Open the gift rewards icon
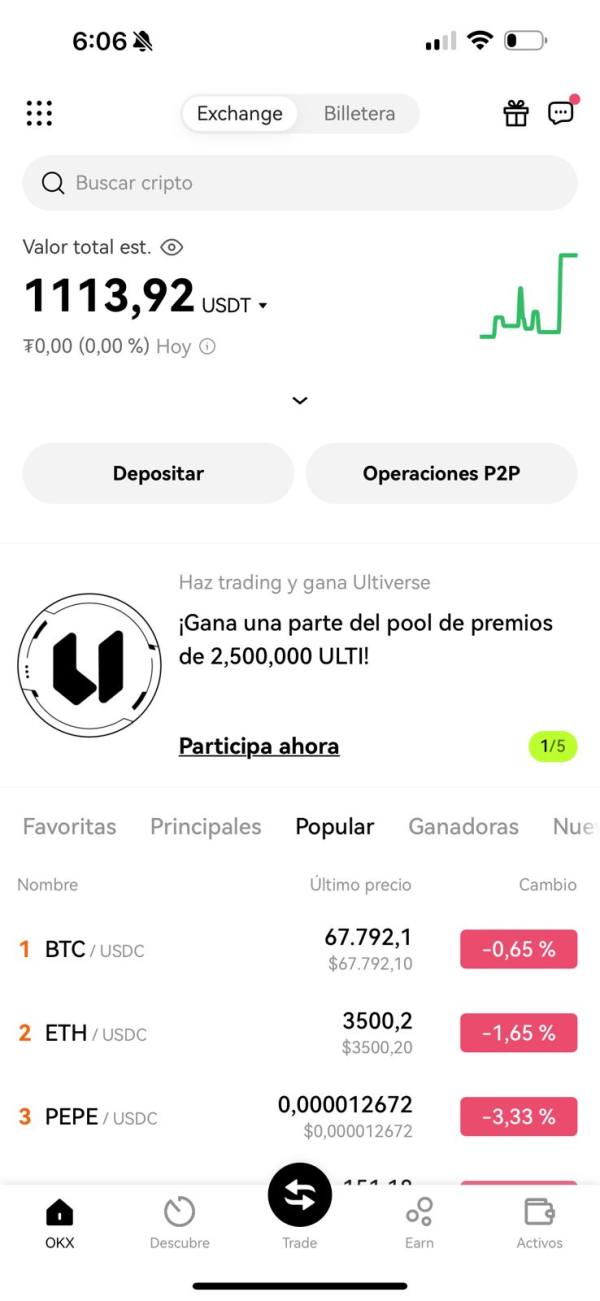Viewport: 600px width, 1301px height. 516,113
